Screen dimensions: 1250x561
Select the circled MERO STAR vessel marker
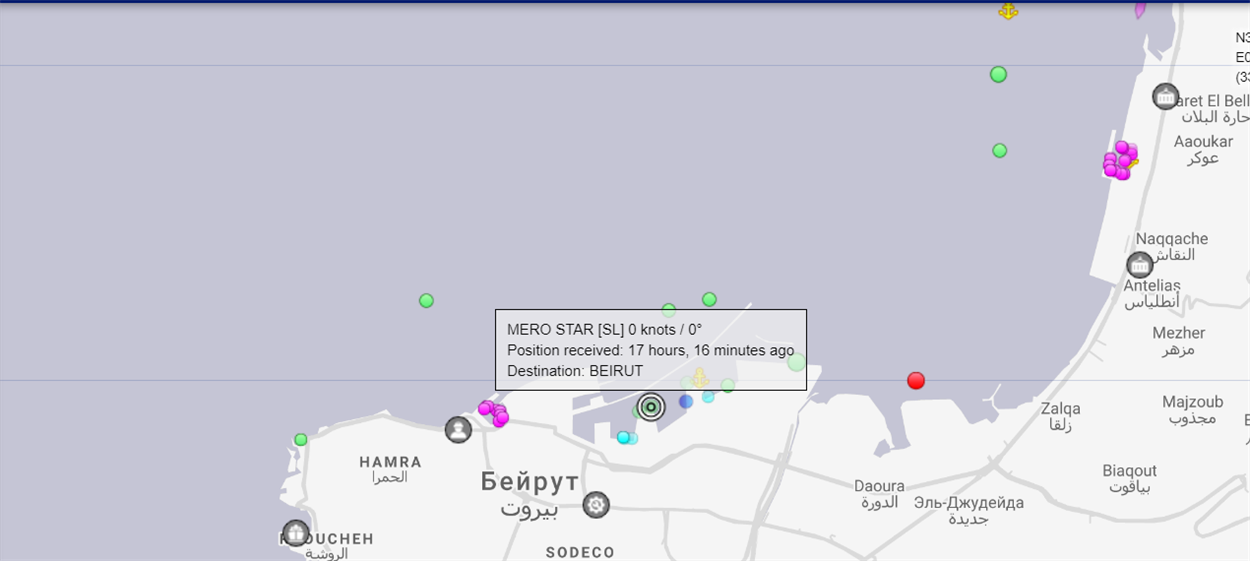coord(651,407)
